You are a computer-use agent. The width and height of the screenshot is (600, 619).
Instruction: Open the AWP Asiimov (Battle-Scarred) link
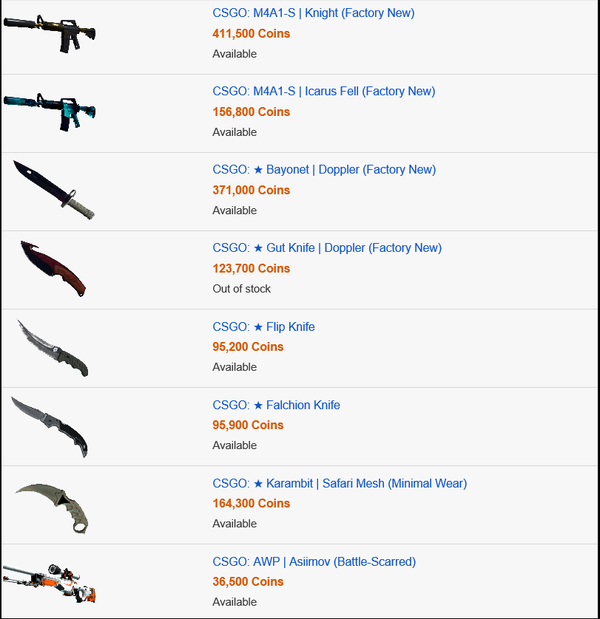click(314, 561)
